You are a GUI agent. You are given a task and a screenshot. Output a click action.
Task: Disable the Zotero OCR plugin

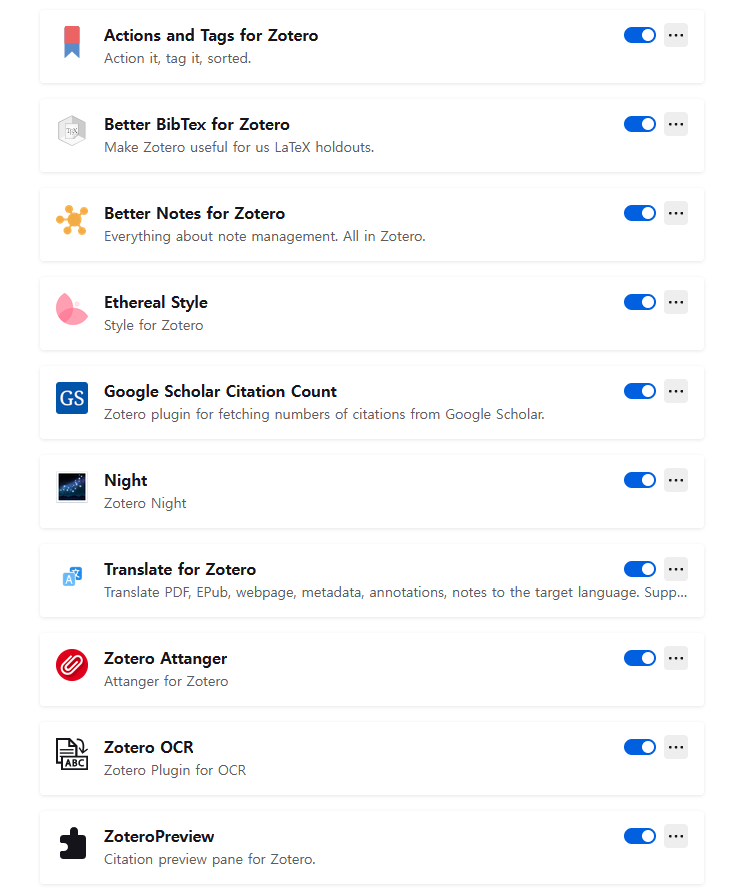point(639,747)
